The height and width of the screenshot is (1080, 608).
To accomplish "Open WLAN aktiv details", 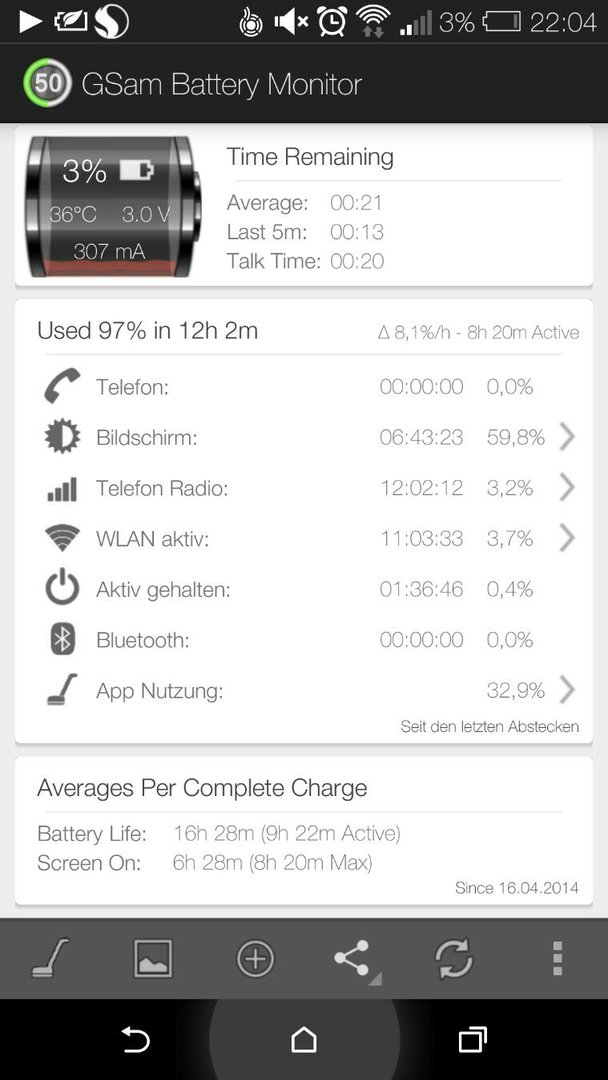I will point(304,539).
